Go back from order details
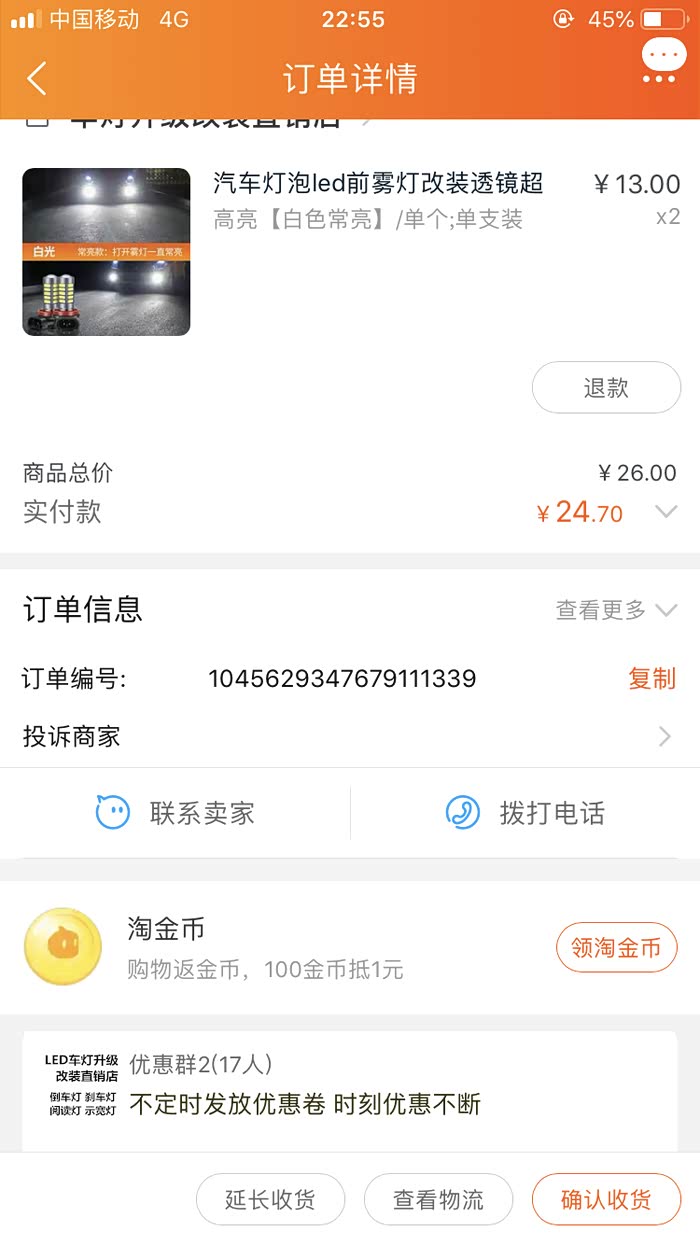Viewport: 700px width, 1245px height. 37,78
